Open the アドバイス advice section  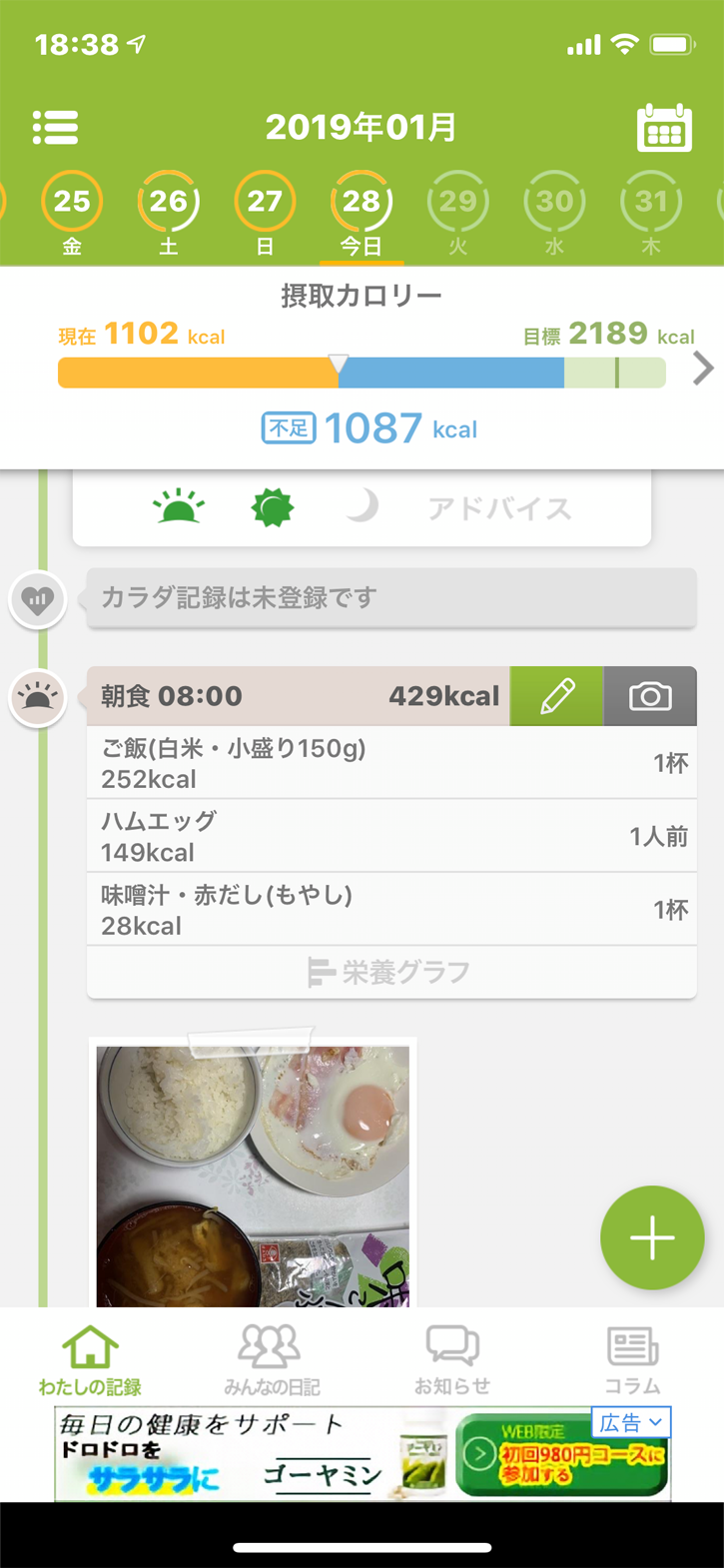499,508
